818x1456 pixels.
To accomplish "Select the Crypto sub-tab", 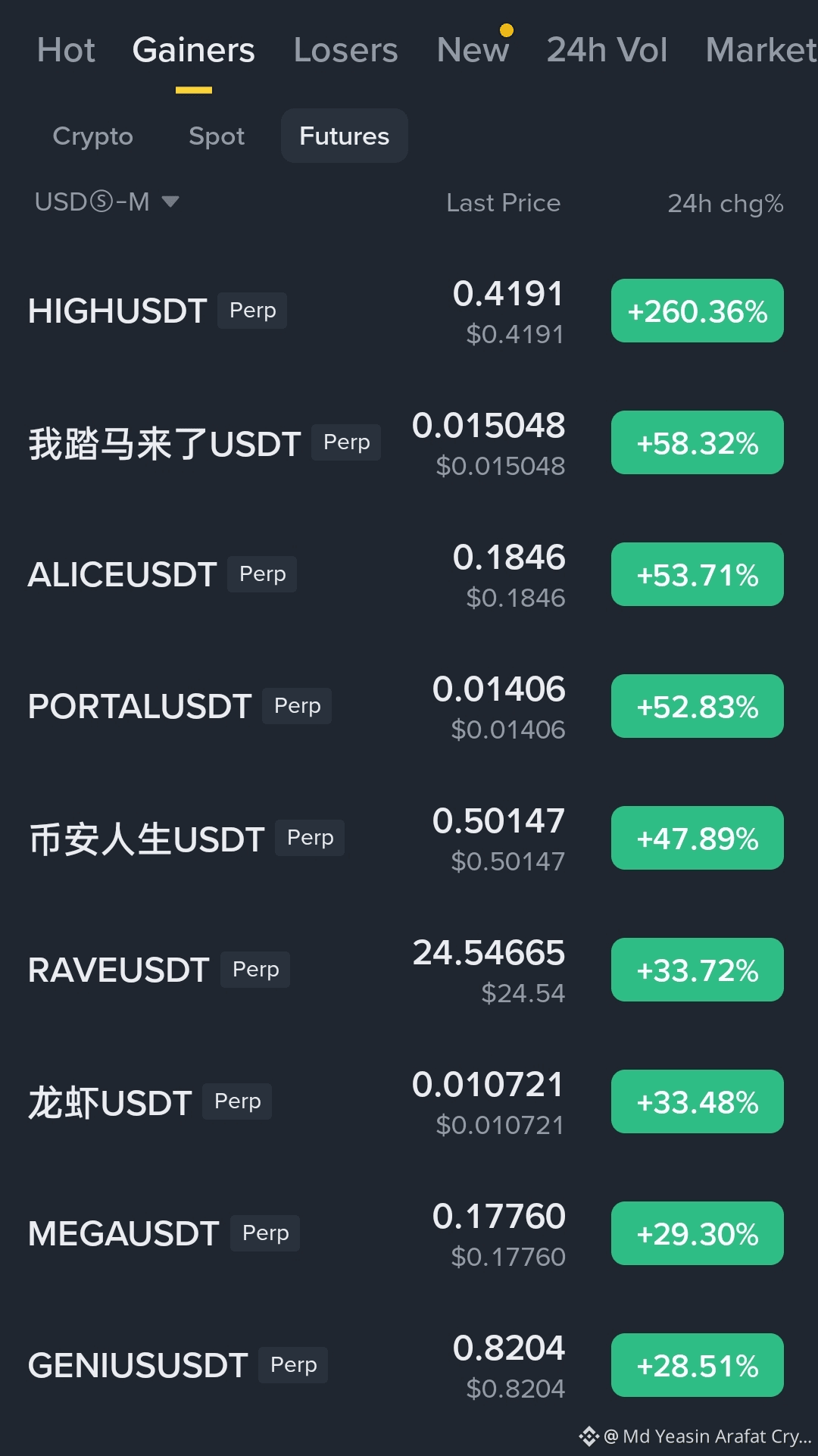I will click(x=92, y=136).
